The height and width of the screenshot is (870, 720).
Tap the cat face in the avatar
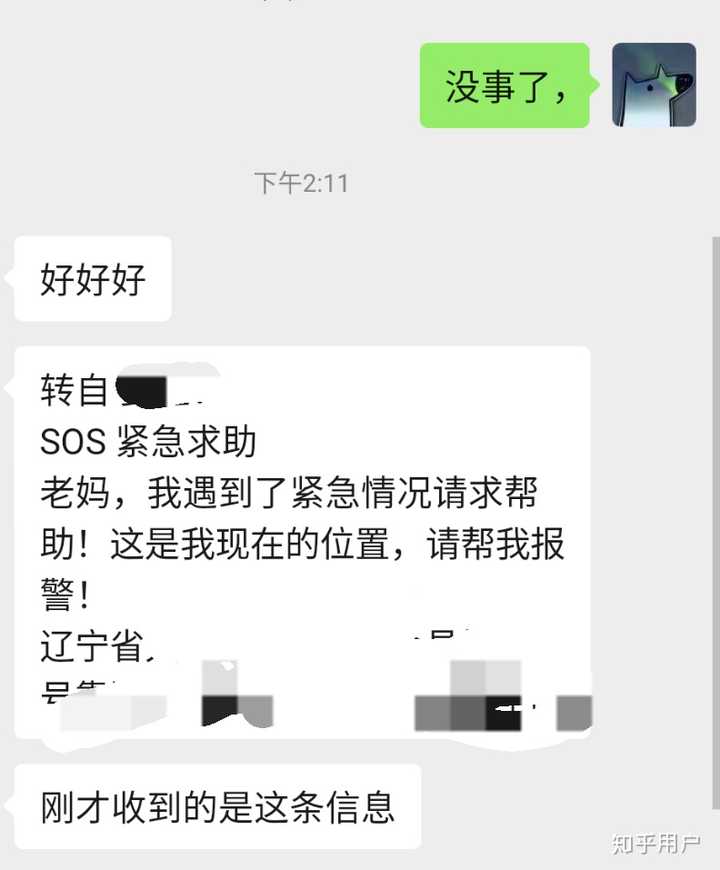tap(648, 95)
